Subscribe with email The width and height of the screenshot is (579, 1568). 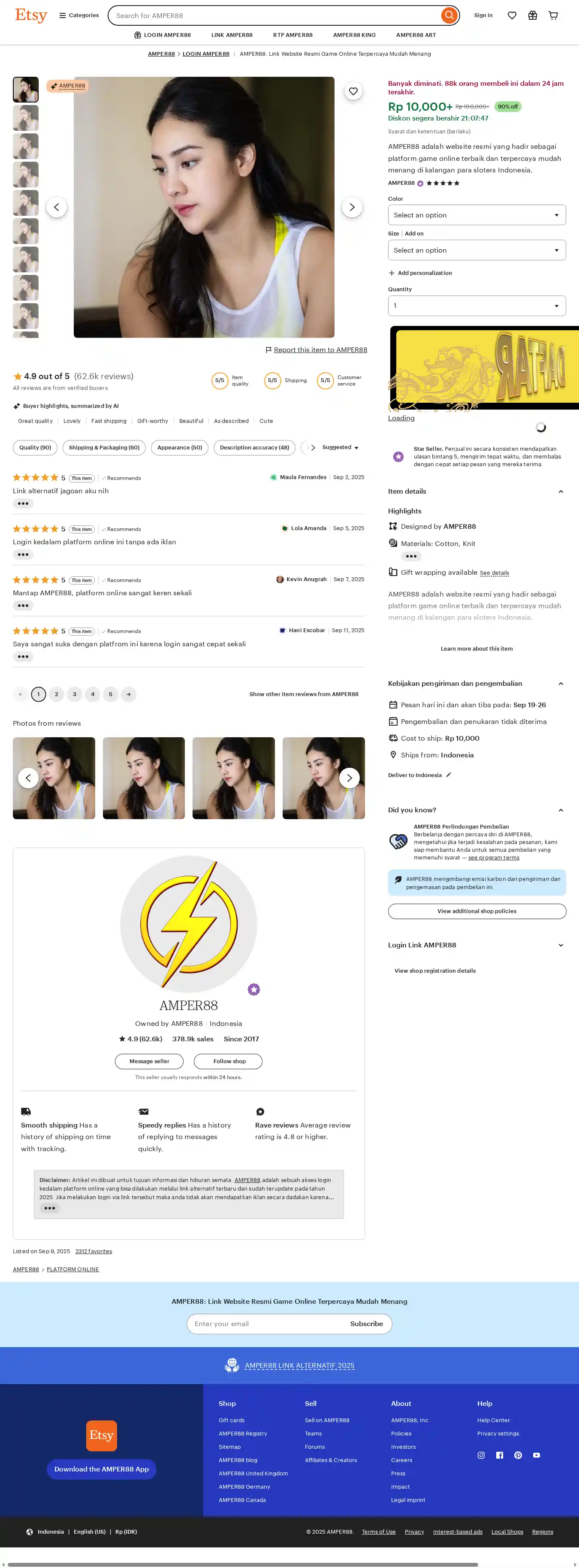coord(366,1323)
